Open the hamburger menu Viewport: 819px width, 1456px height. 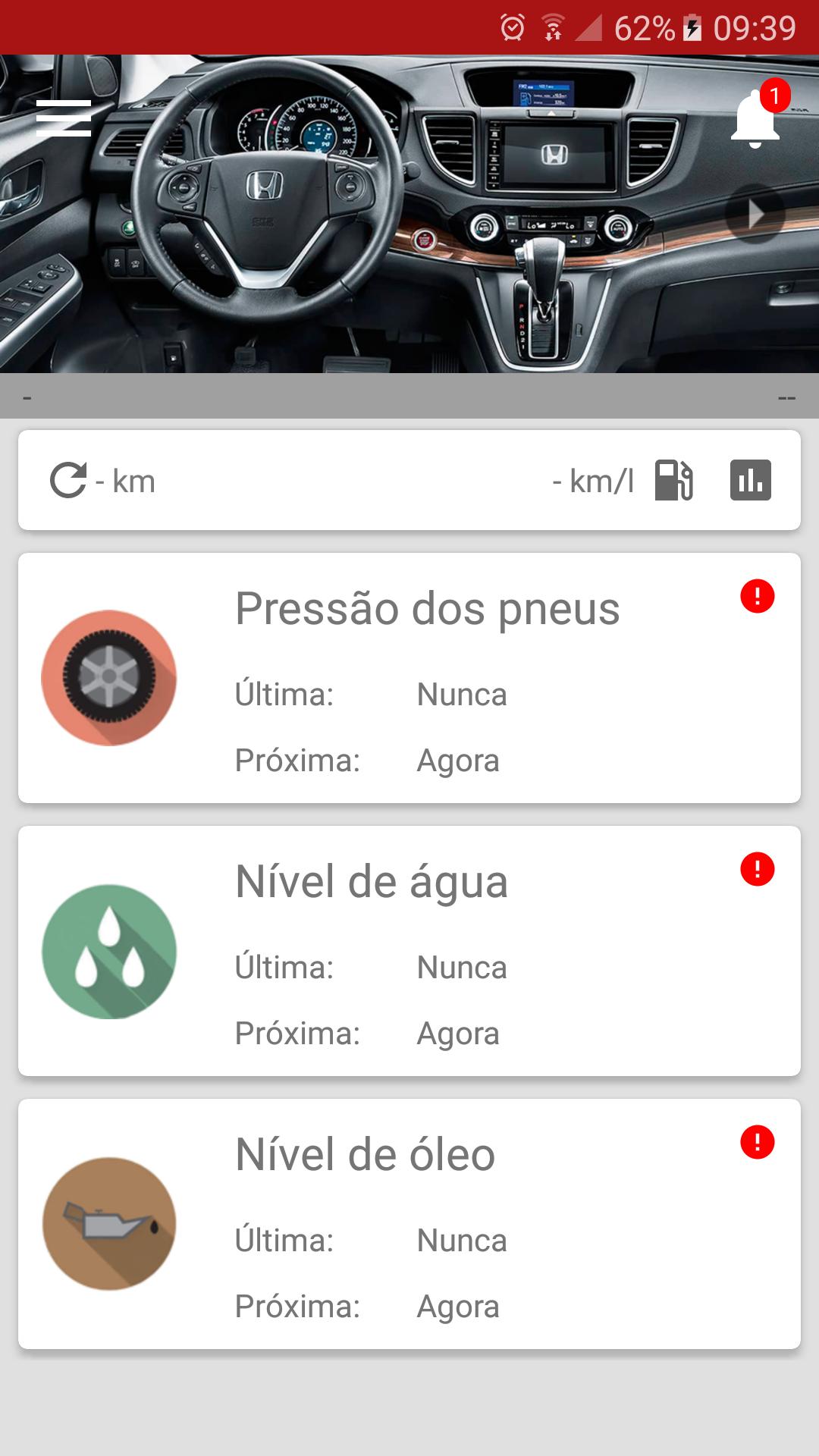click(x=64, y=118)
